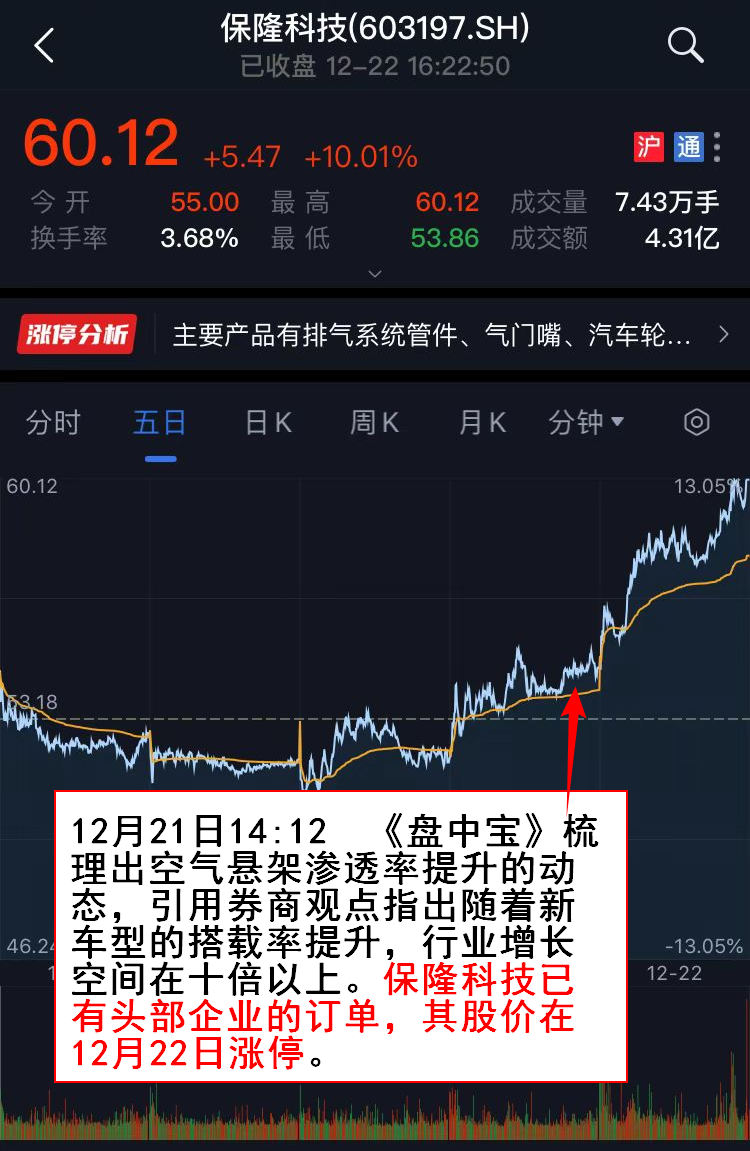Open the 分钟 interval dropdown
This screenshot has width=750, height=1151.
586,423
